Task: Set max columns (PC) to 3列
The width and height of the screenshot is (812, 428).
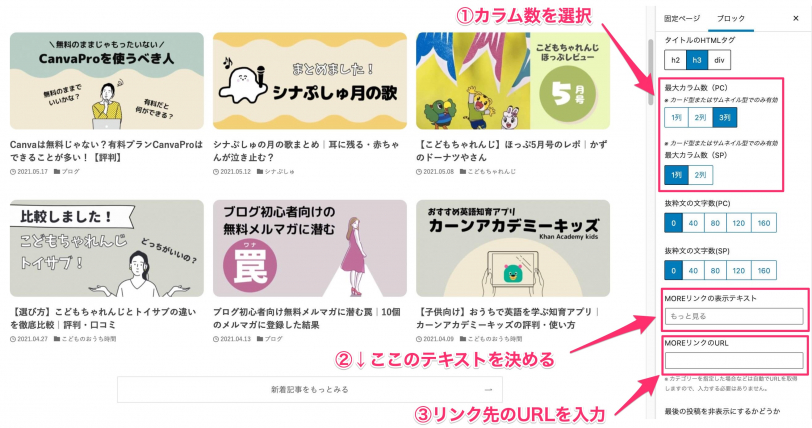Action: pyautogui.click(x=726, y=118)
